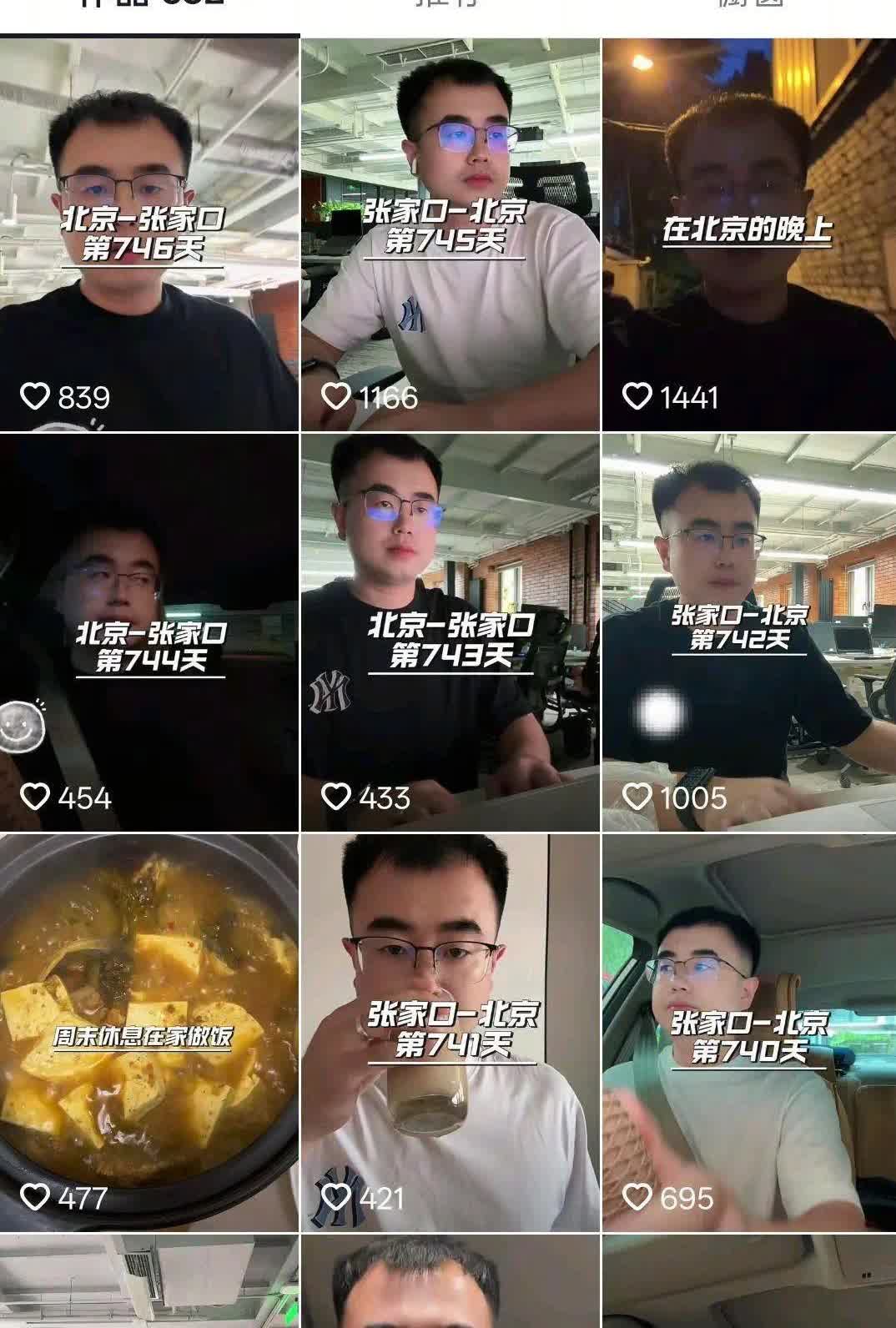The width and height of the screenshot is (896, 1328).
Task: Open the 周末休息在家做饭 cooking video
Action: (x=149, y=1033)
